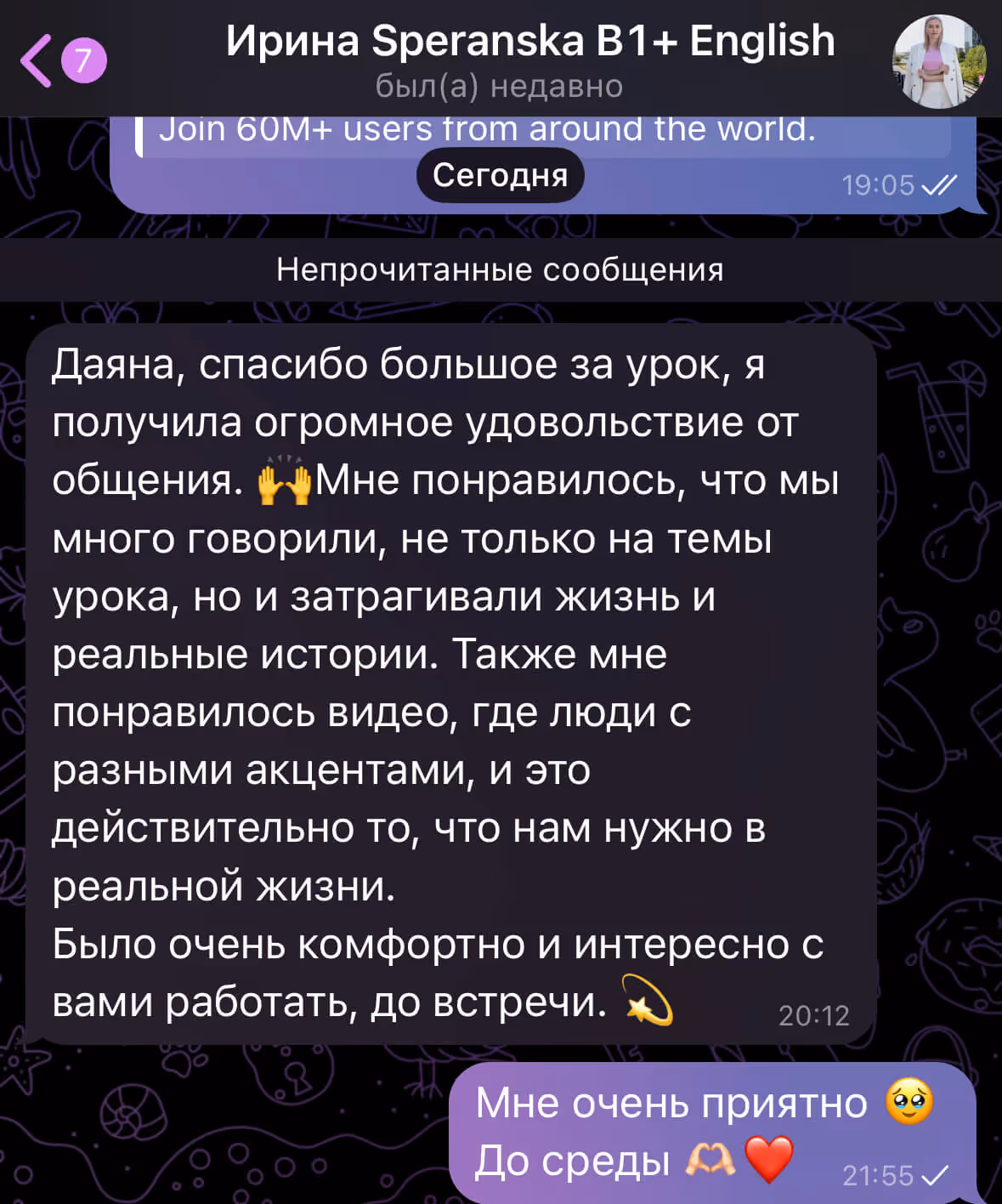Tap the double checkmark beside 19:05

tap(937, 185)
